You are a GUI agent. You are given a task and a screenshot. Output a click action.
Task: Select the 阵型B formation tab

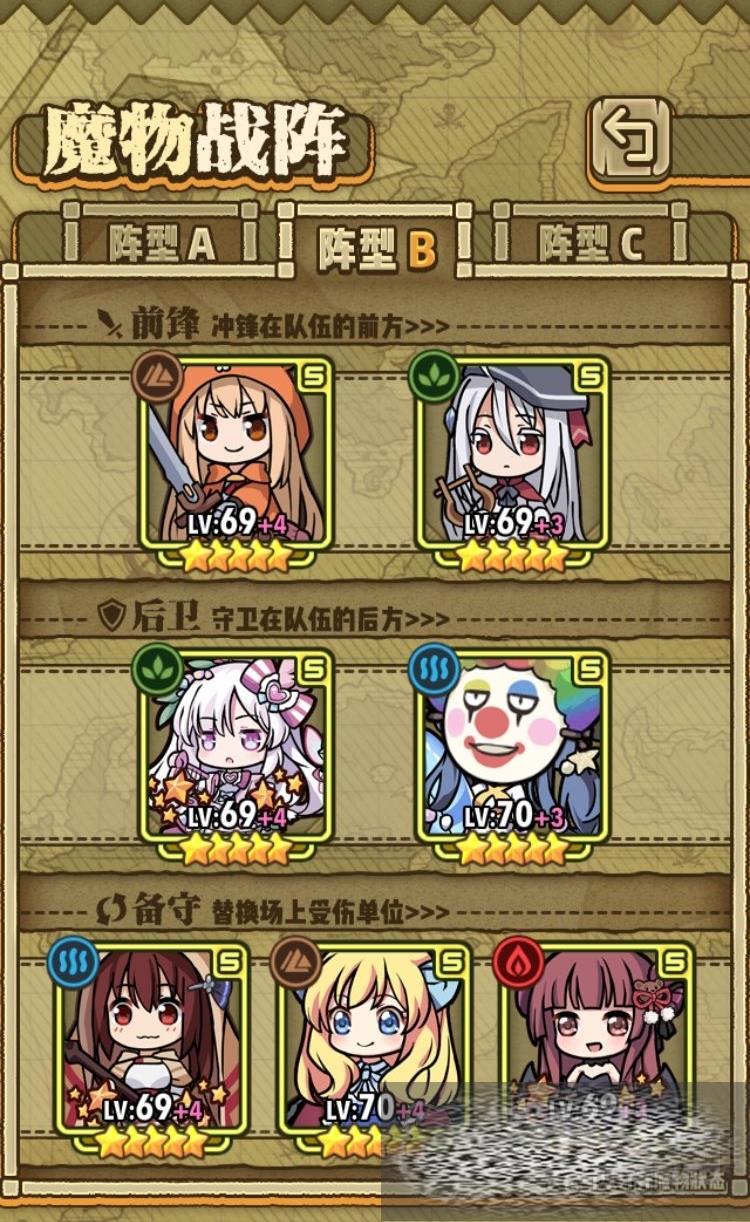(x=376, y=248)
